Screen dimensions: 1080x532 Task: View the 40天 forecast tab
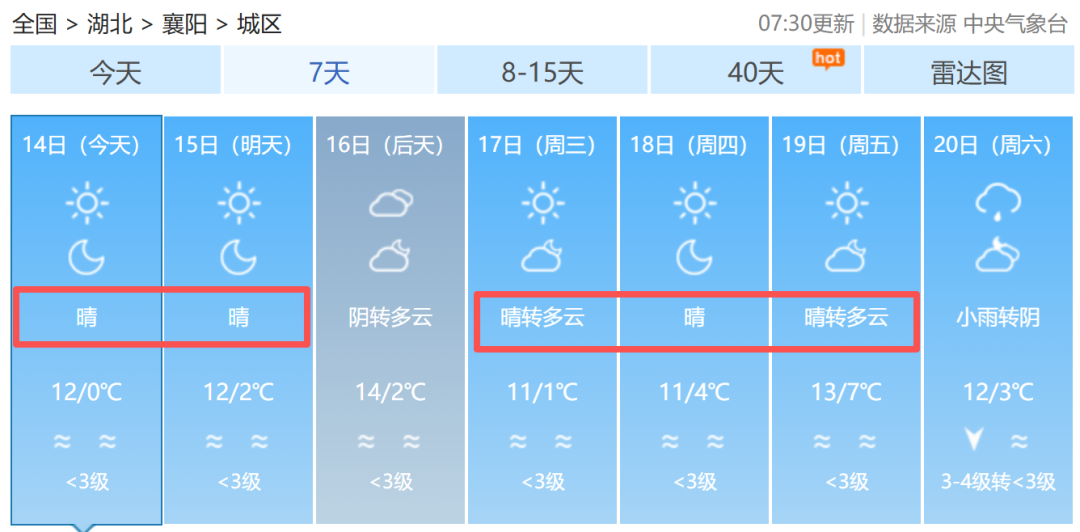756,72
